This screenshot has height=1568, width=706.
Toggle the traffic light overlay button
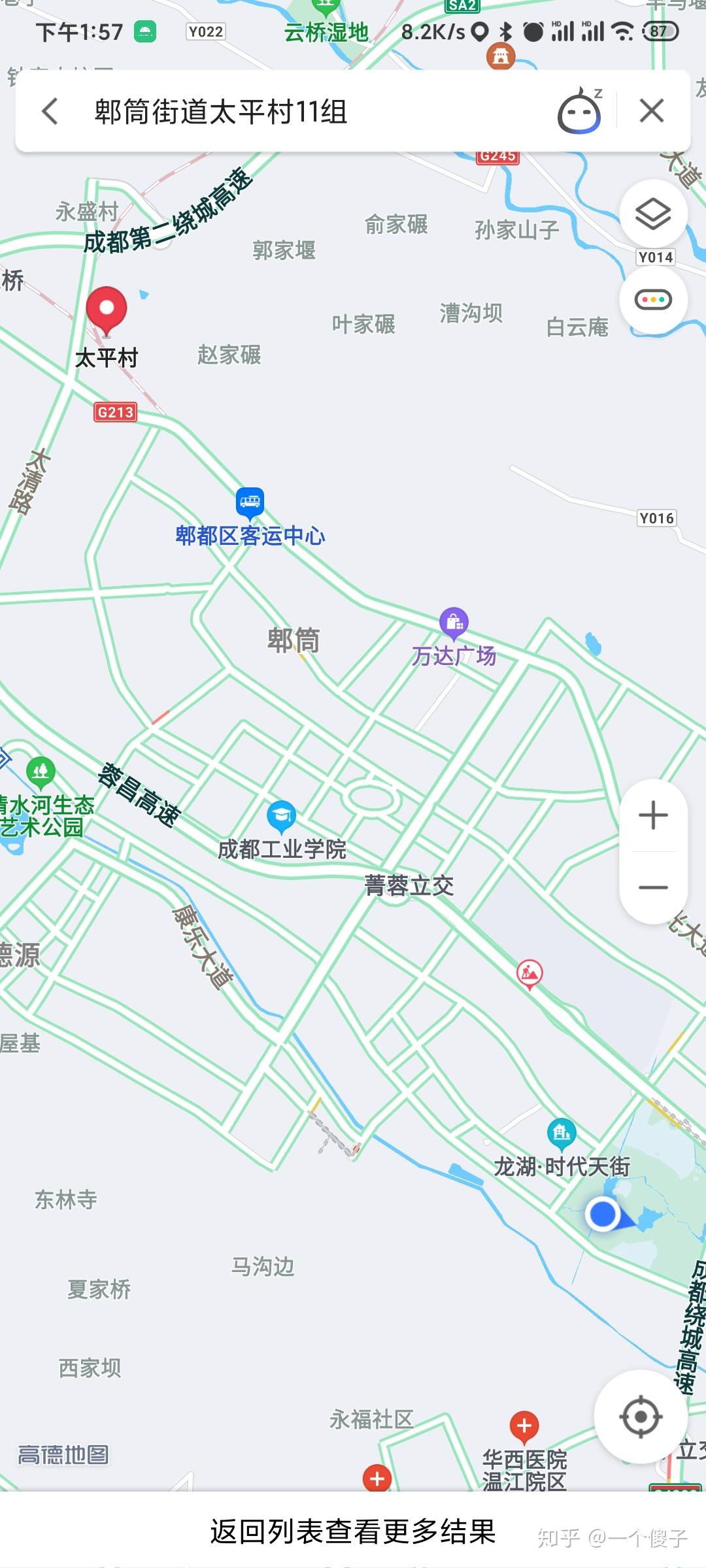click(x=653, y=300)
